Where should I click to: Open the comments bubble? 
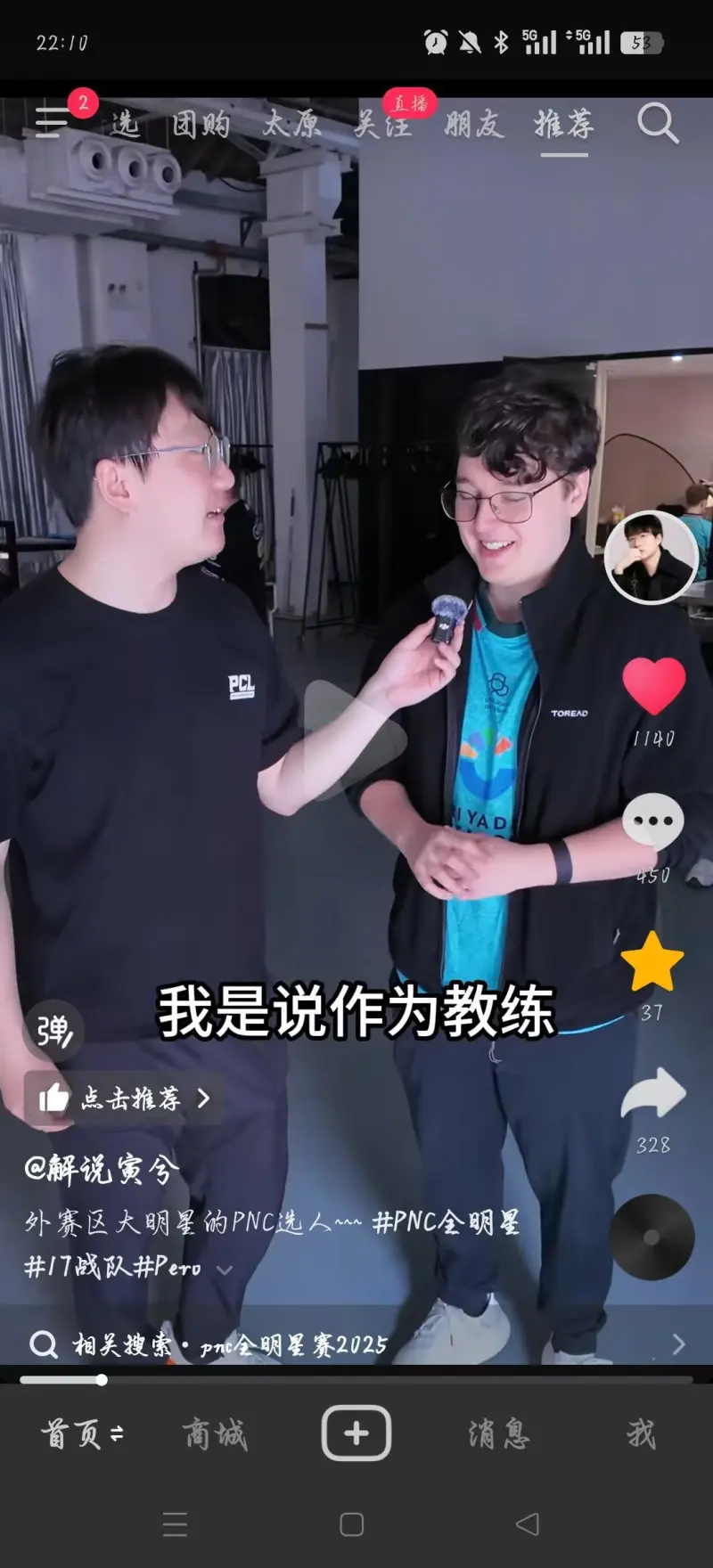(x=653, y=820)
